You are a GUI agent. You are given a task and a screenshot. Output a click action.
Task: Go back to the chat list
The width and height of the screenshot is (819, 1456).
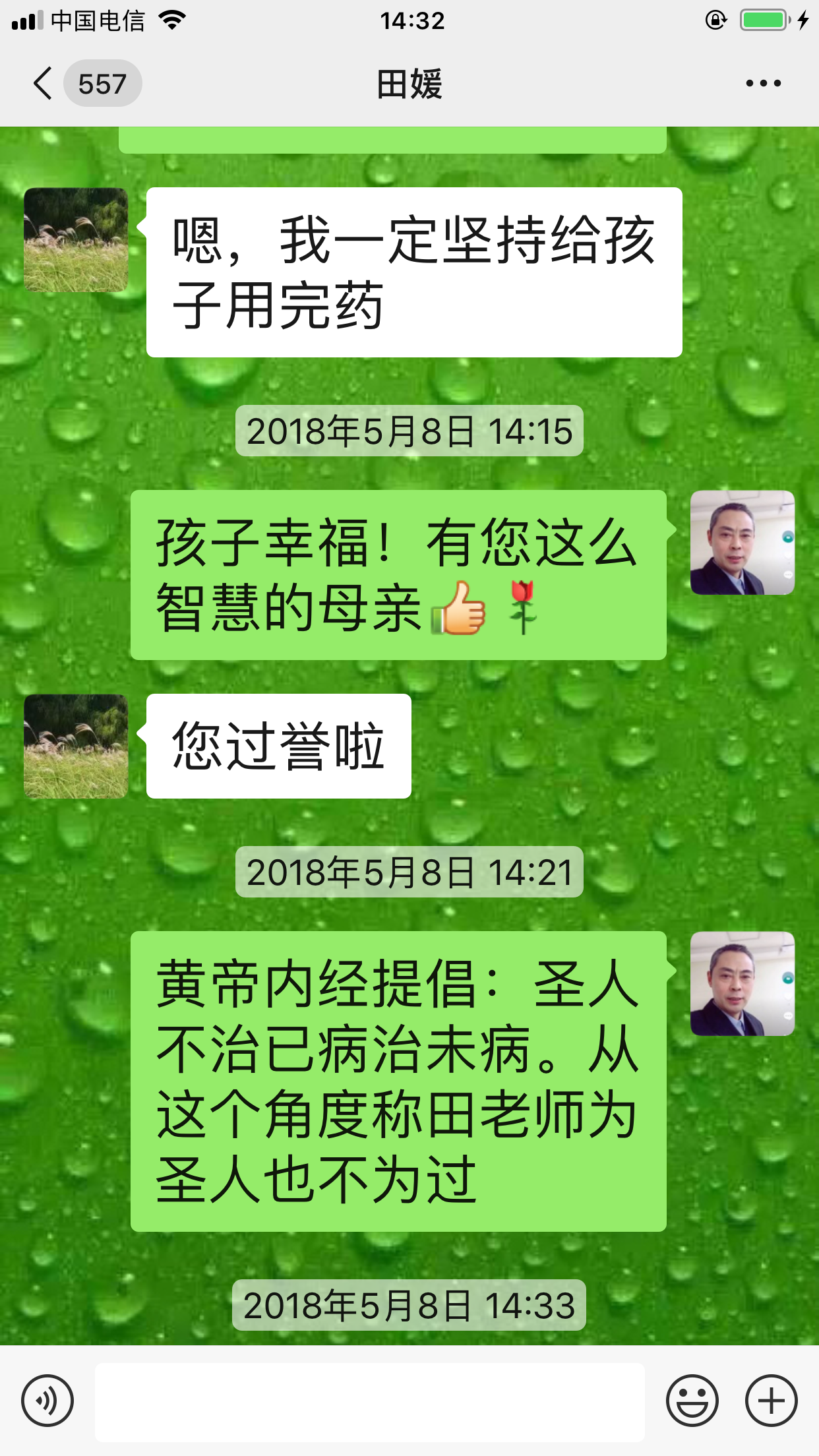[x=45, y=84]
